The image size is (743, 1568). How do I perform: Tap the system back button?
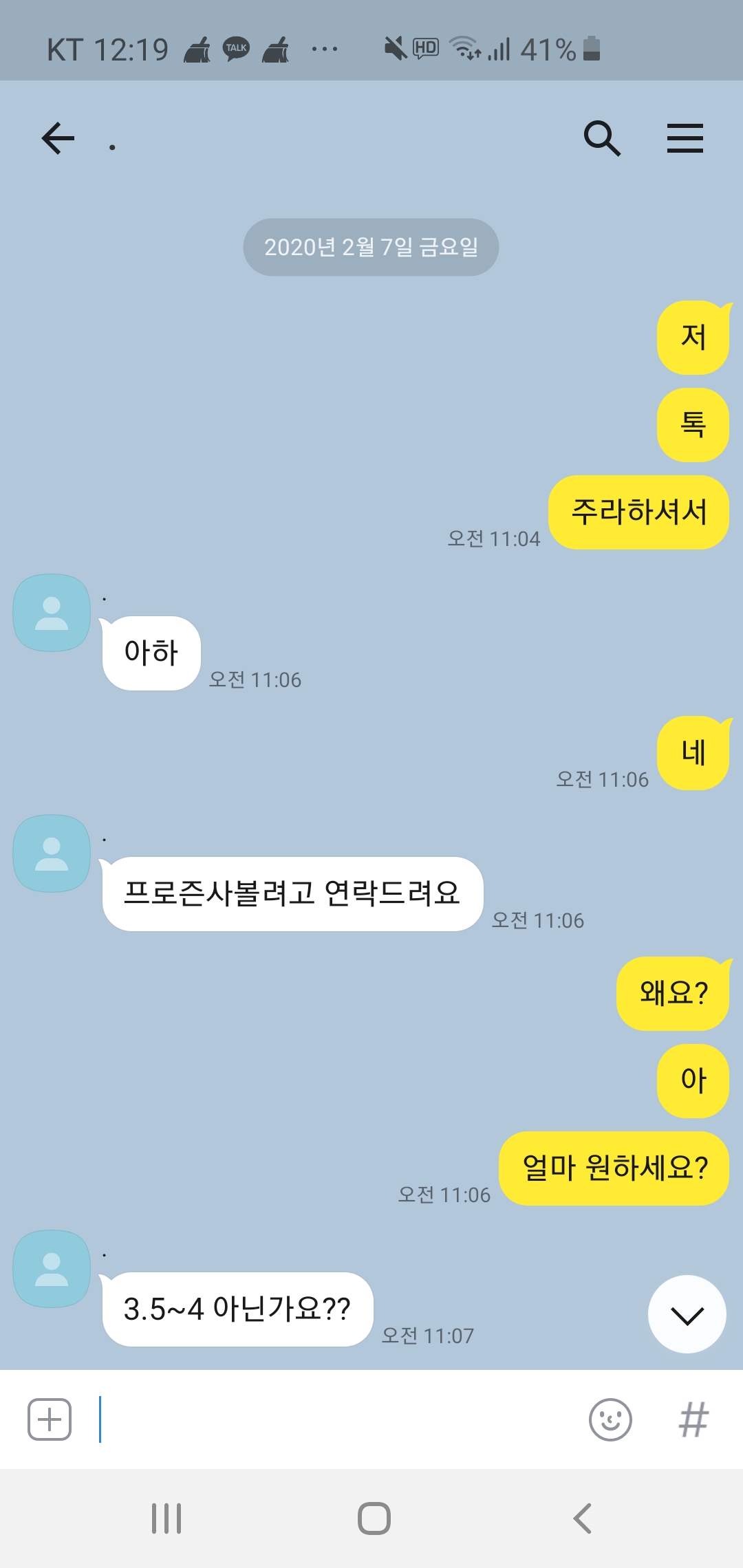[582, 1518]
